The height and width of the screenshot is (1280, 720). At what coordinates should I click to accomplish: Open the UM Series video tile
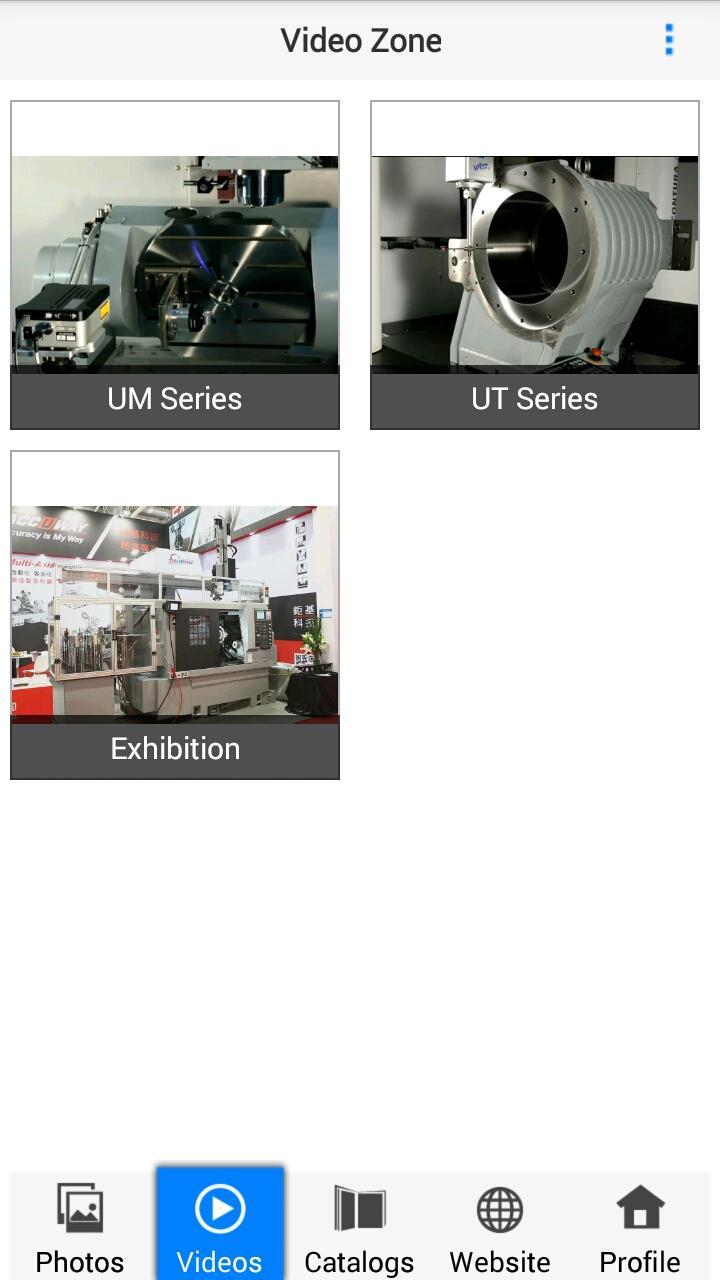pyautogui.click(x=175, y=265)
